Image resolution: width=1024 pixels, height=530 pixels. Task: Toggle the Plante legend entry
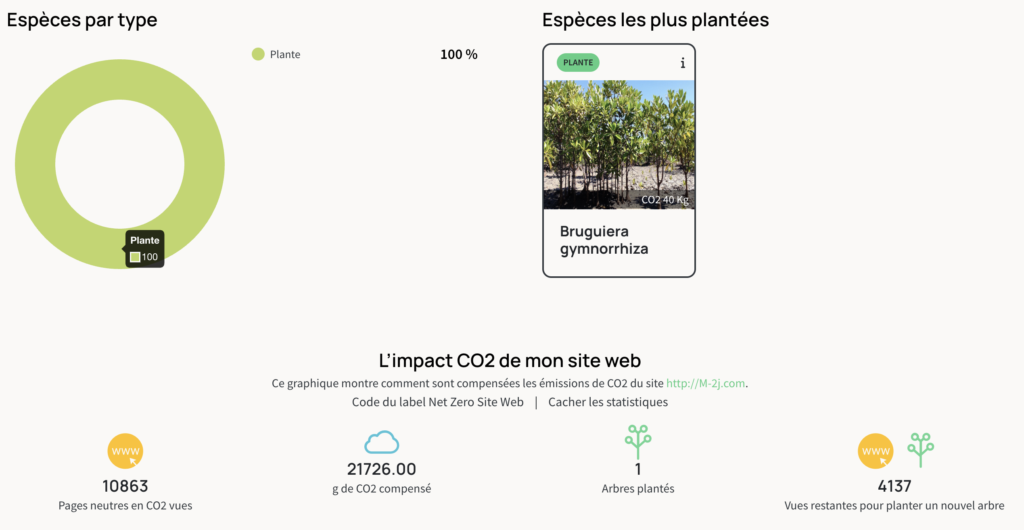pos(275,54)
